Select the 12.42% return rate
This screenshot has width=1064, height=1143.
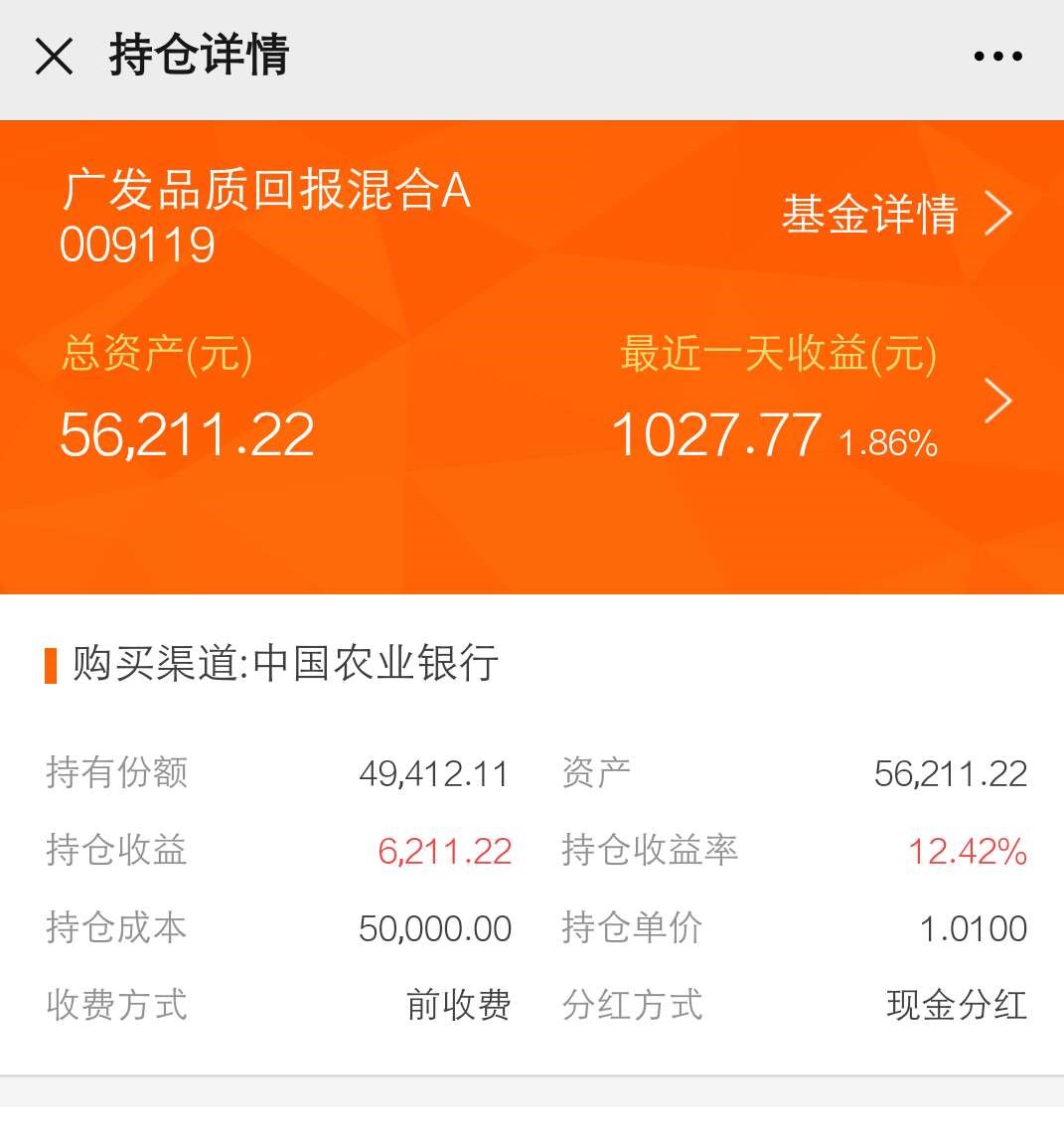click(970, 851)
